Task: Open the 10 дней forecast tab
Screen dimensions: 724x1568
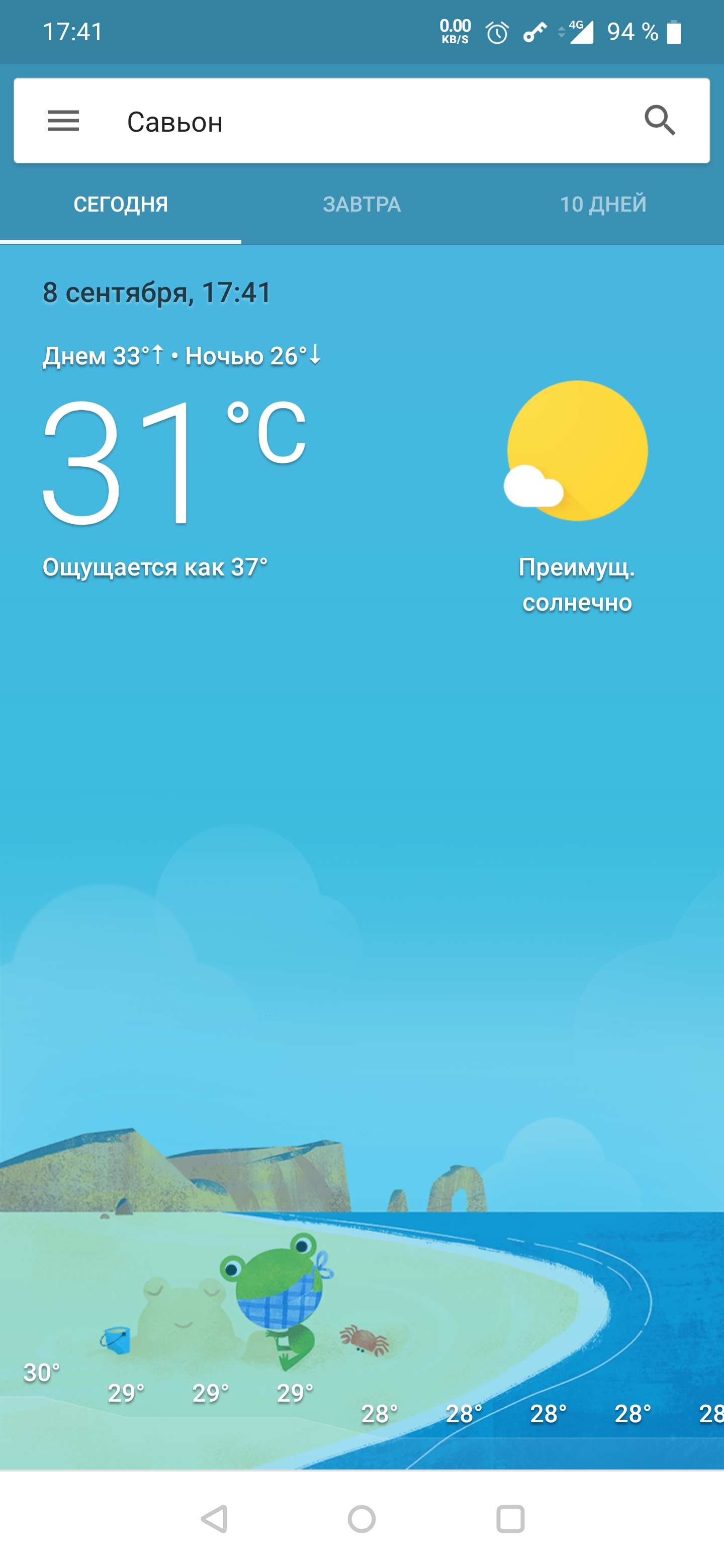Action: tap(603, 205)
